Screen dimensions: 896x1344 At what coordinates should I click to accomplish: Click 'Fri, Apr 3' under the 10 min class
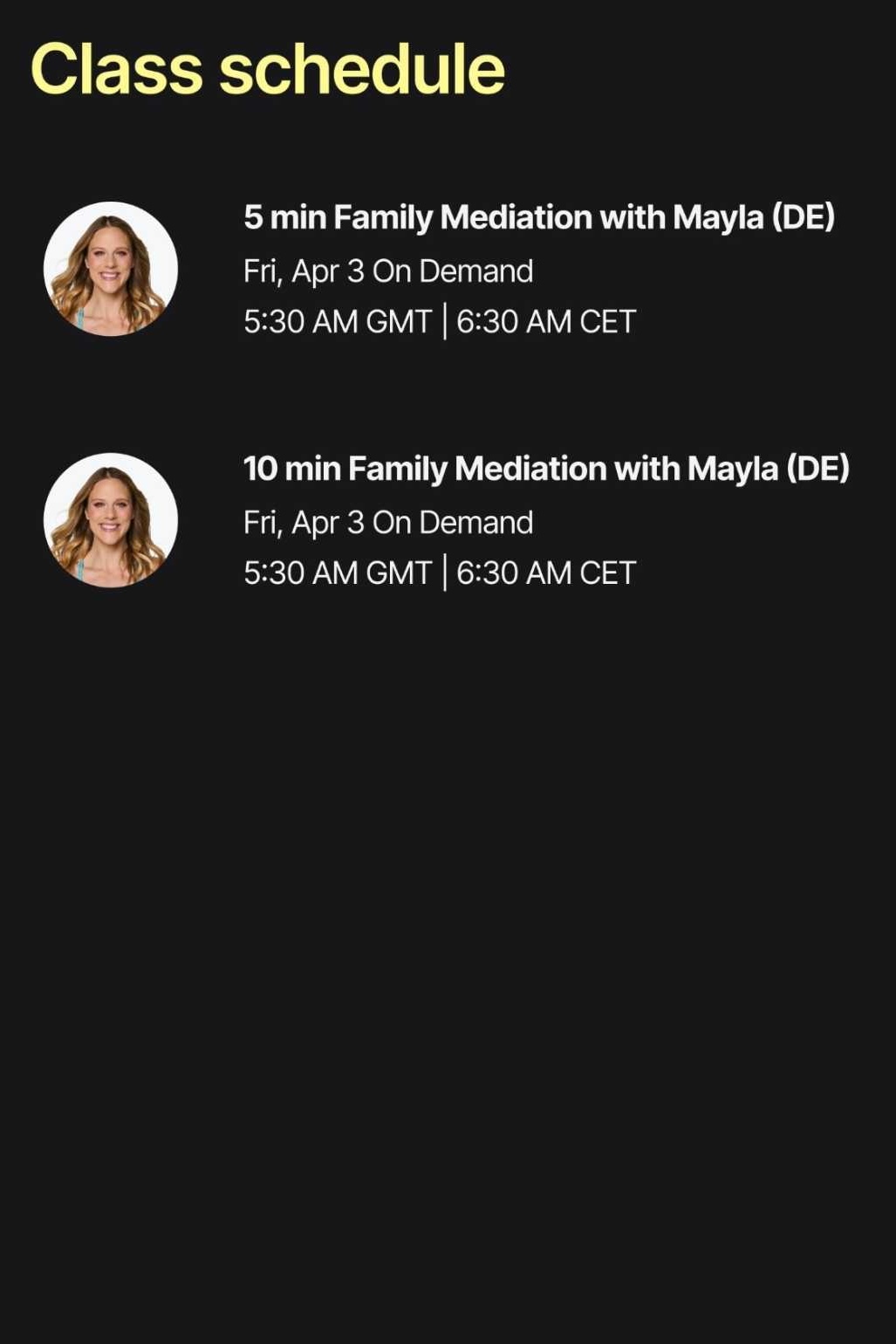307,522
